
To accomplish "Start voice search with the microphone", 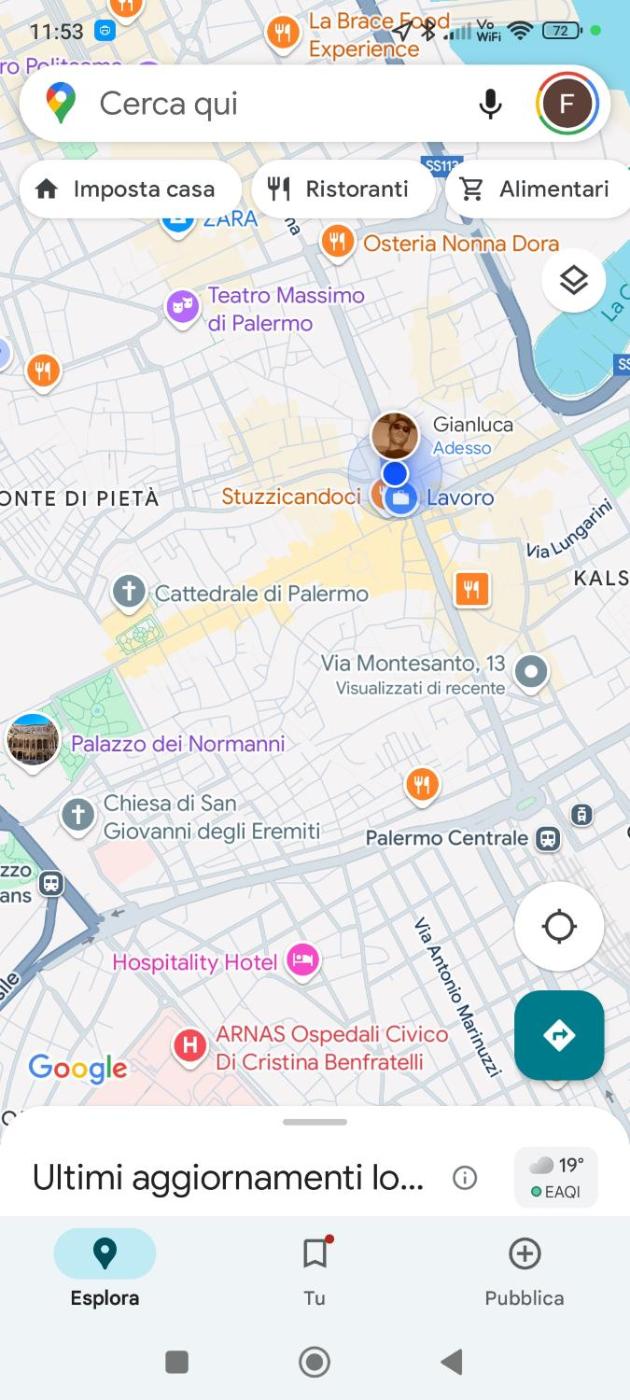I will tap(490, 103).
